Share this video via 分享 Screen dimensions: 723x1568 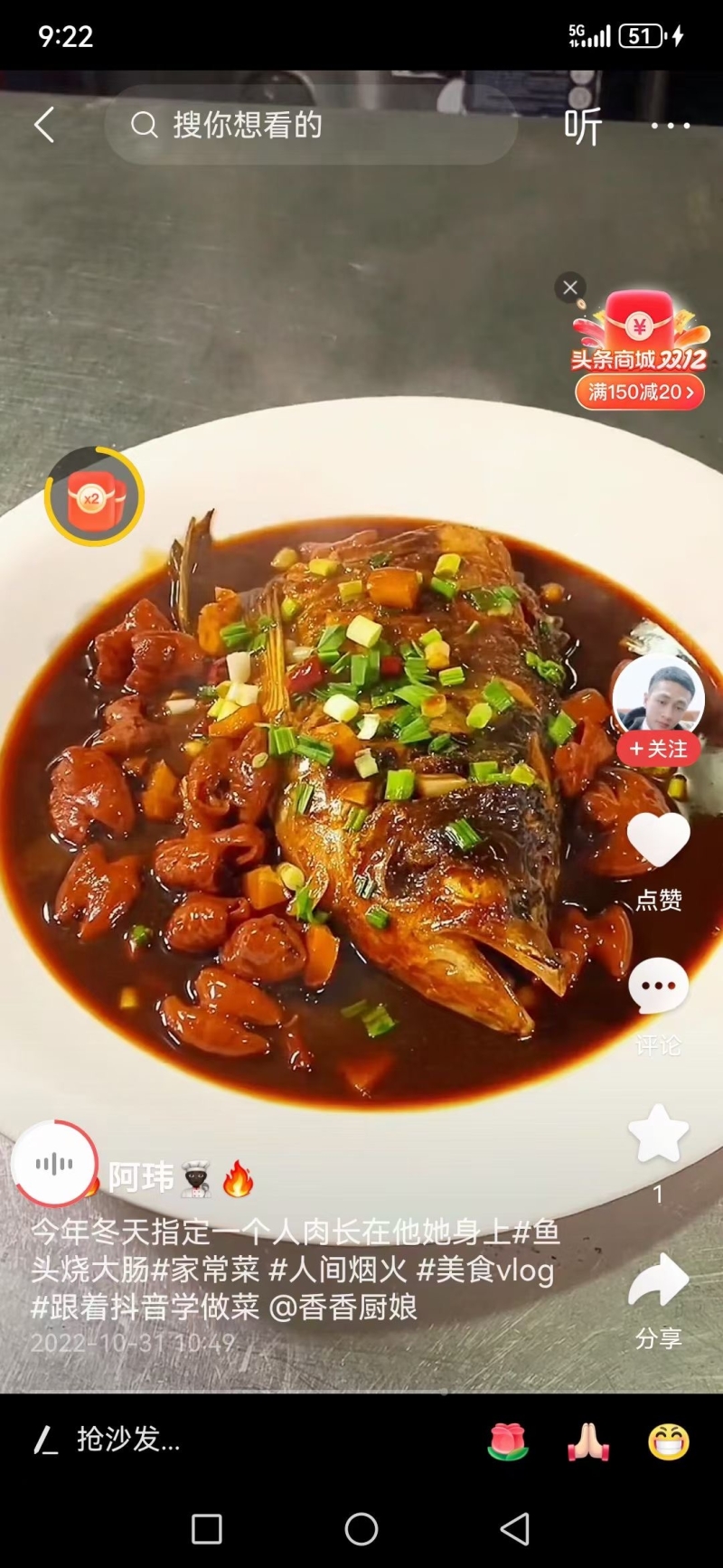point(658,1280)
